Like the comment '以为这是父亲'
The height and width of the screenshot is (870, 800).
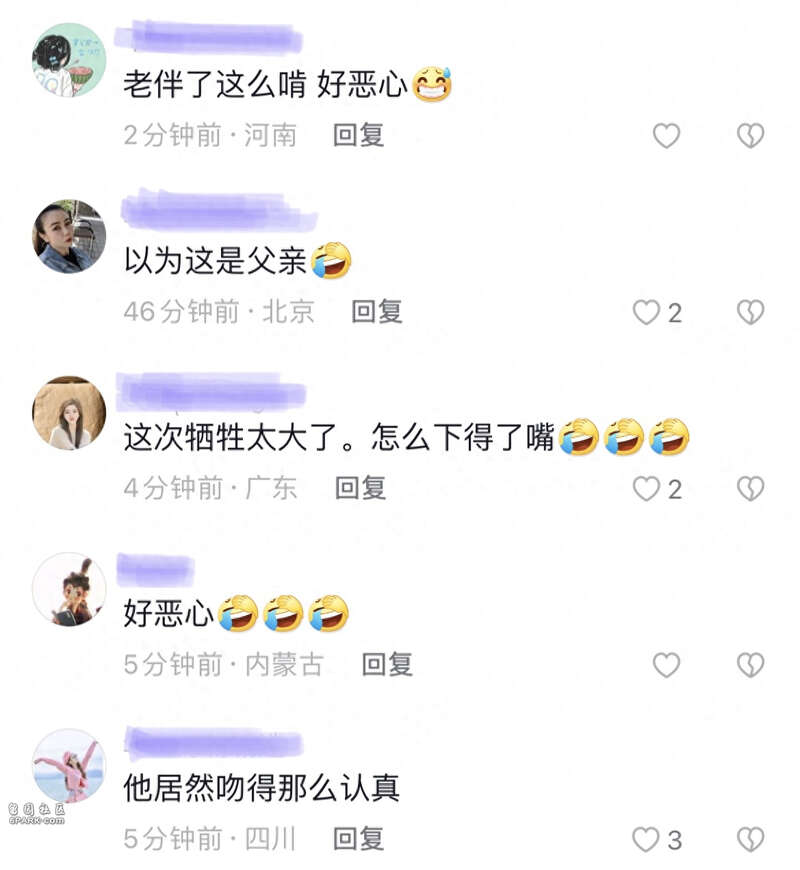647,313
